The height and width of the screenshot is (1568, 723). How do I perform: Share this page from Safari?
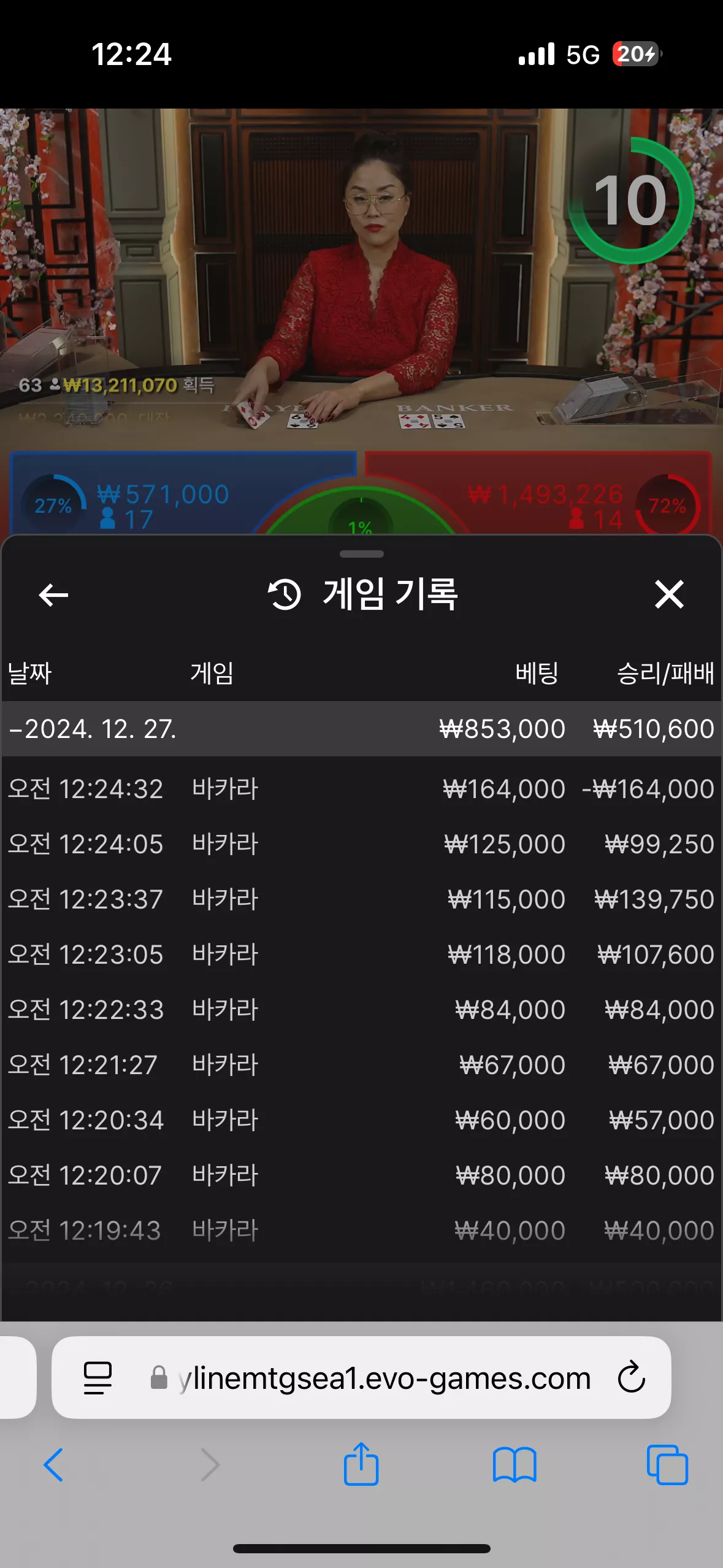(361, 1464)
